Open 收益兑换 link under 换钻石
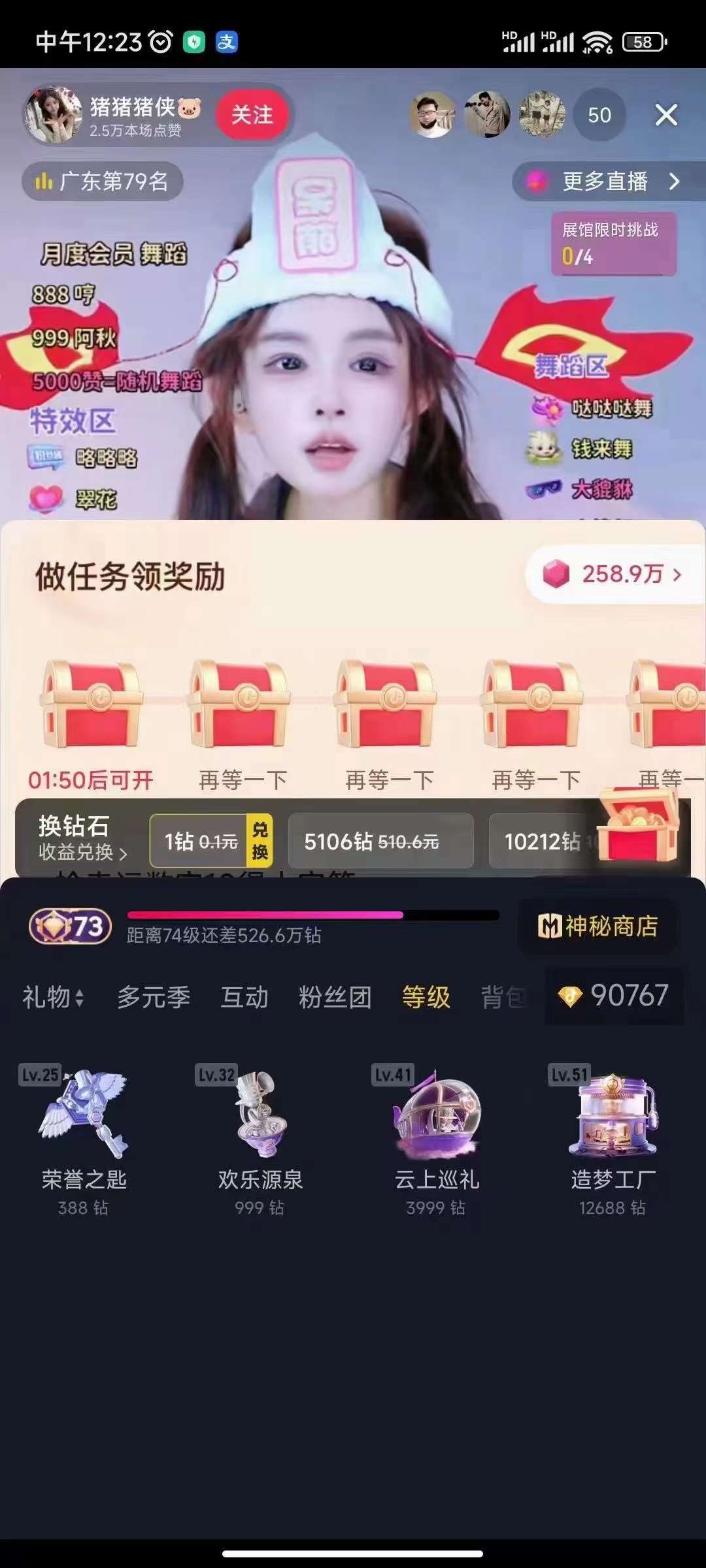This screenshot has width=706, height=1568. coord(82,852)
